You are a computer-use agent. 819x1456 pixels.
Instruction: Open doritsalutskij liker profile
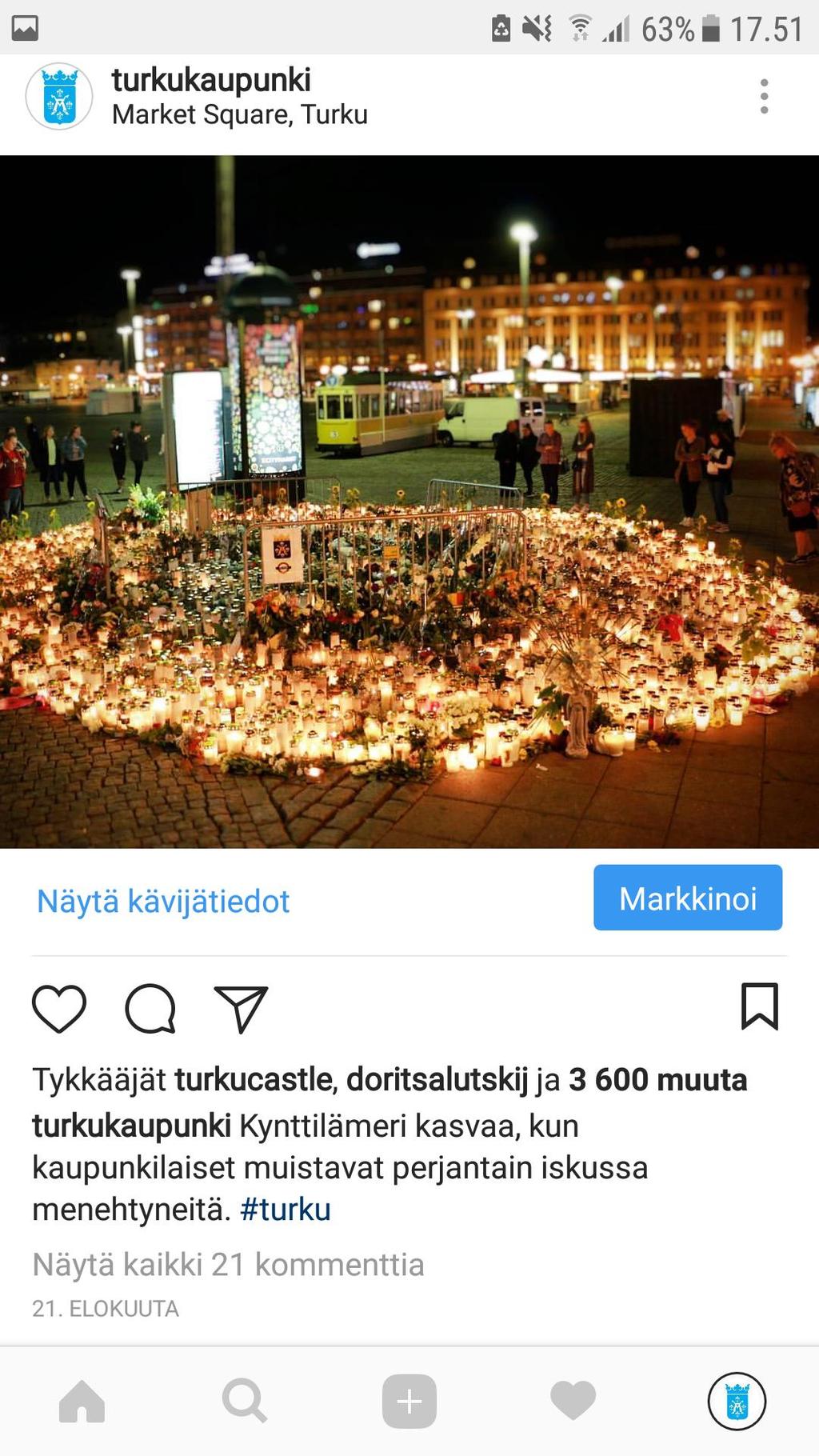point(437,1080)
